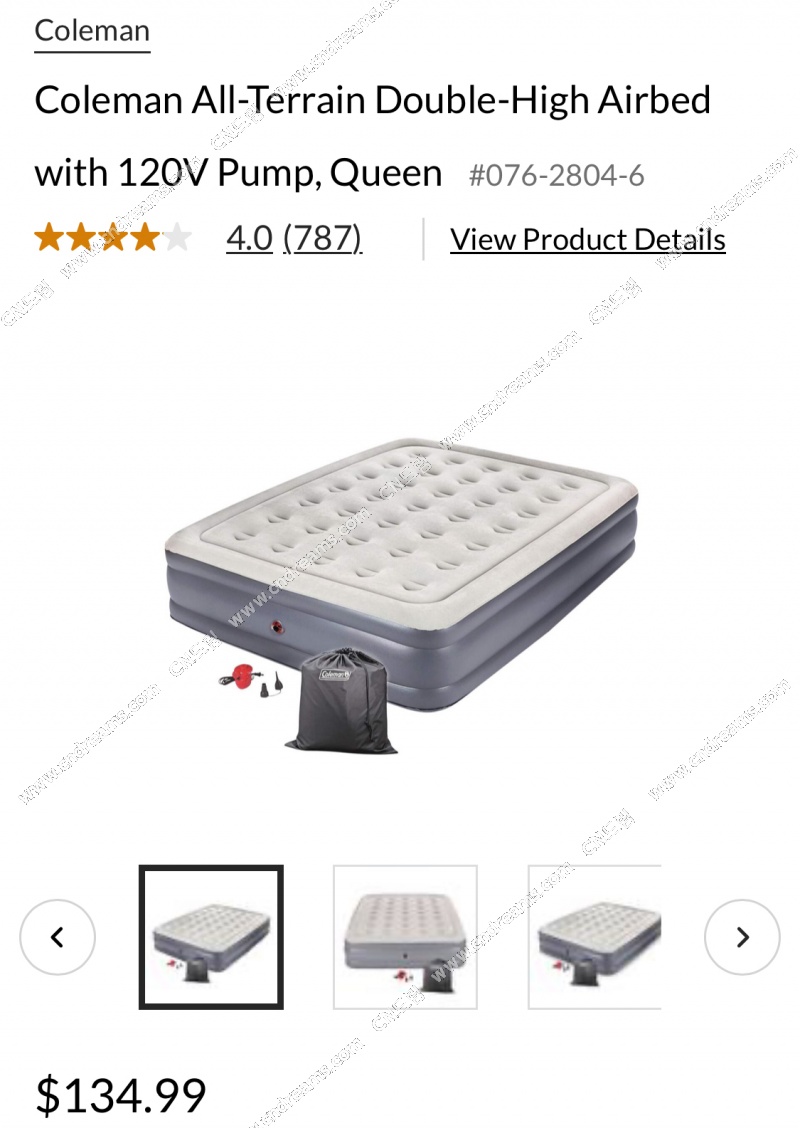Open the Coleman brand link
The height and width of the screenshot is (1128, 800).
(x=92, y=31)
